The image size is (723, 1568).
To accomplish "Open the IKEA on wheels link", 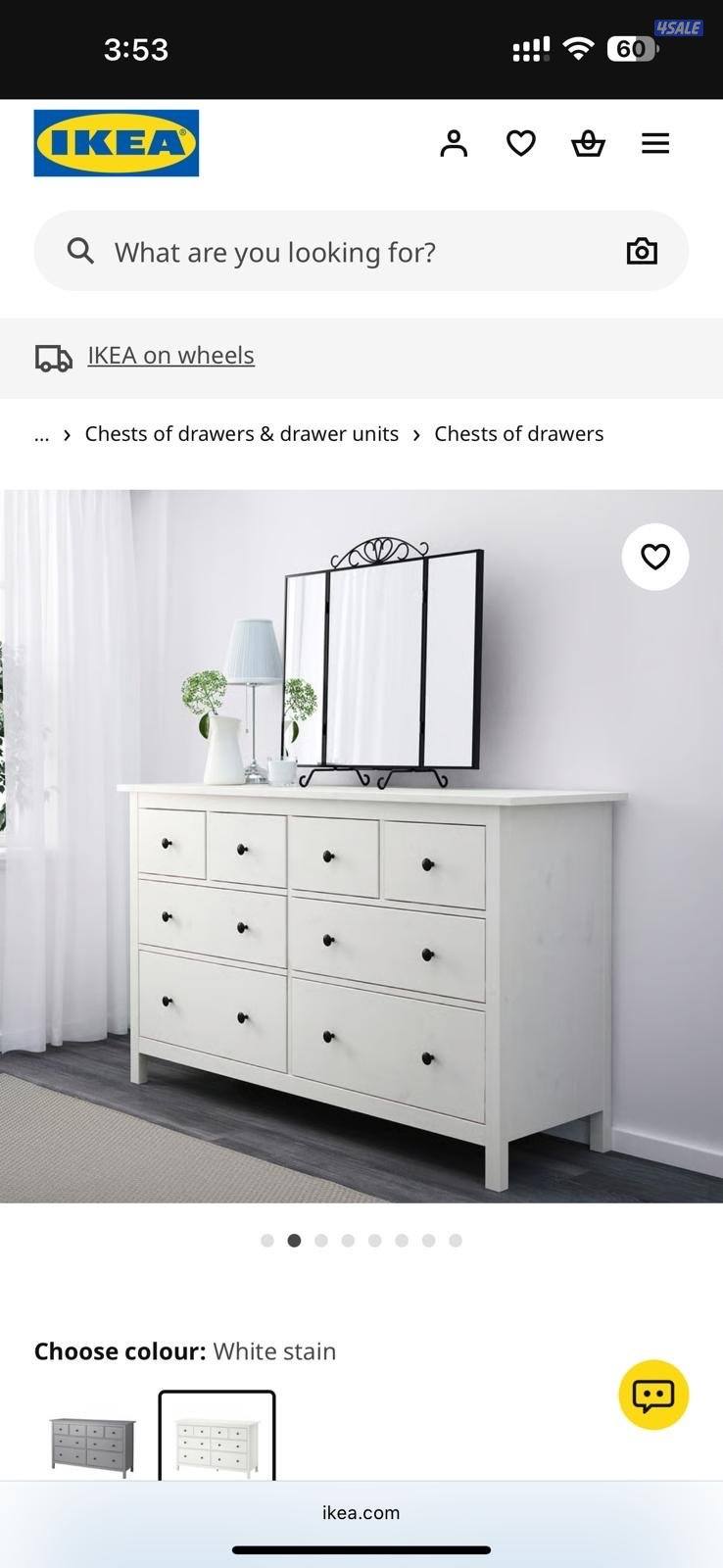I will click(x=170, y=356).
